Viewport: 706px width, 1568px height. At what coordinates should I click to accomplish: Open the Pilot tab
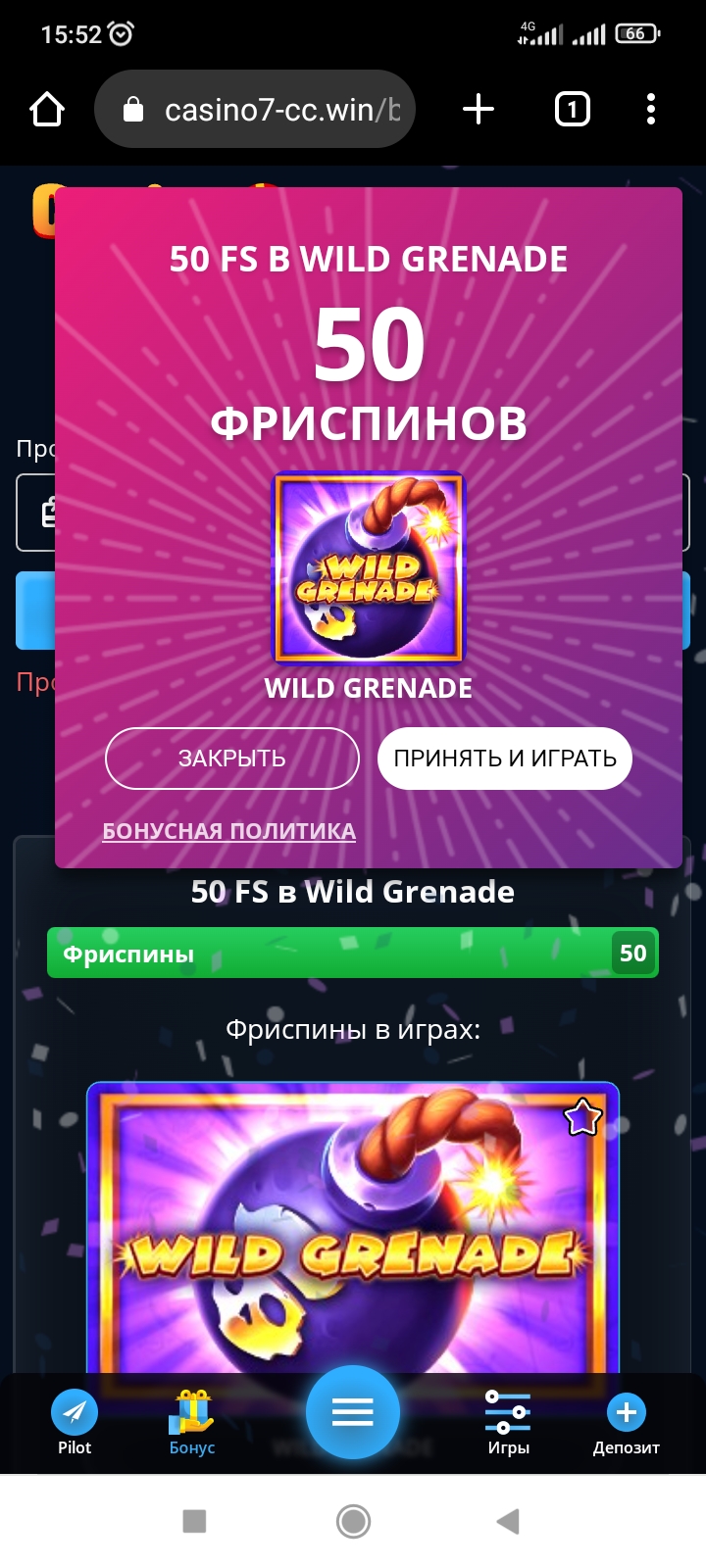coord(75,1423)
